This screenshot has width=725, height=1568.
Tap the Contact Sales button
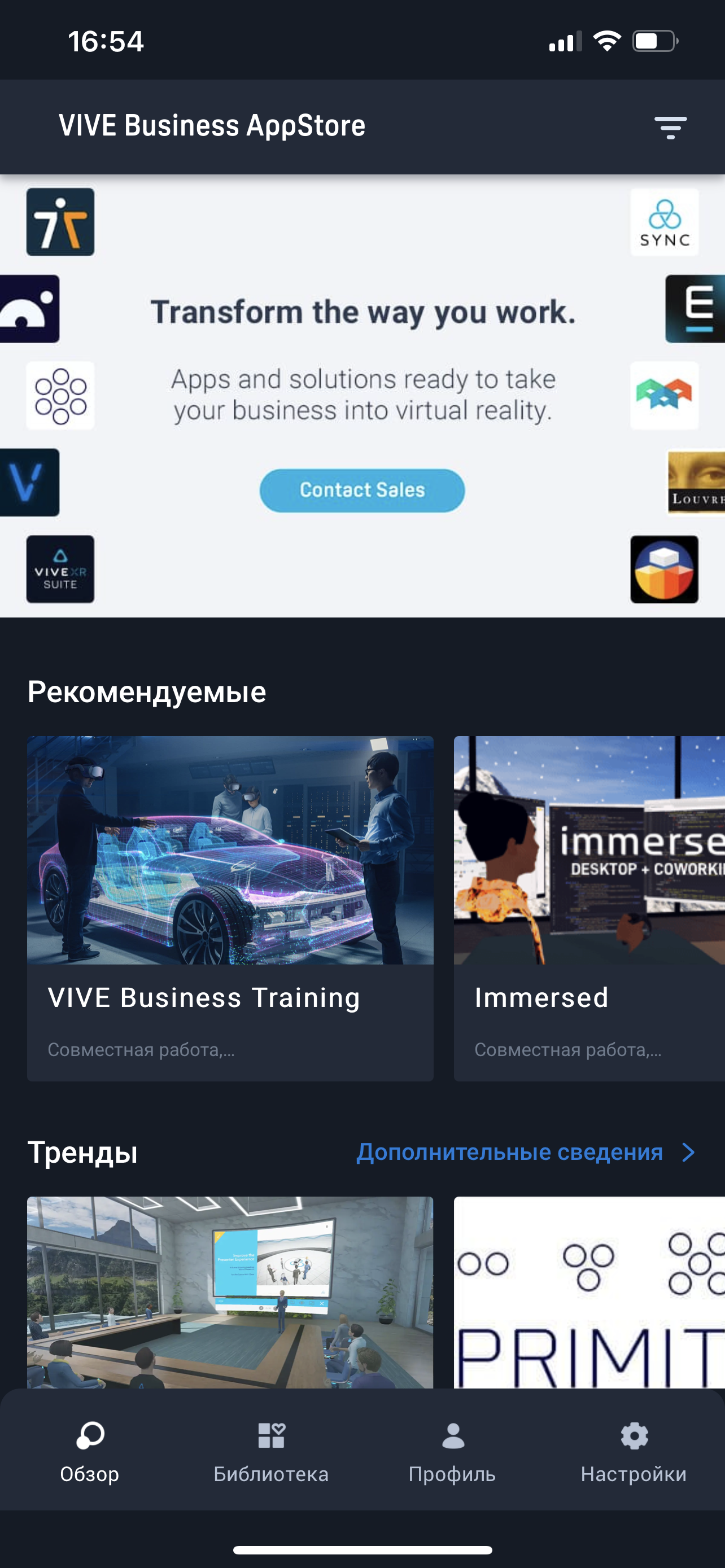(362, 490)
